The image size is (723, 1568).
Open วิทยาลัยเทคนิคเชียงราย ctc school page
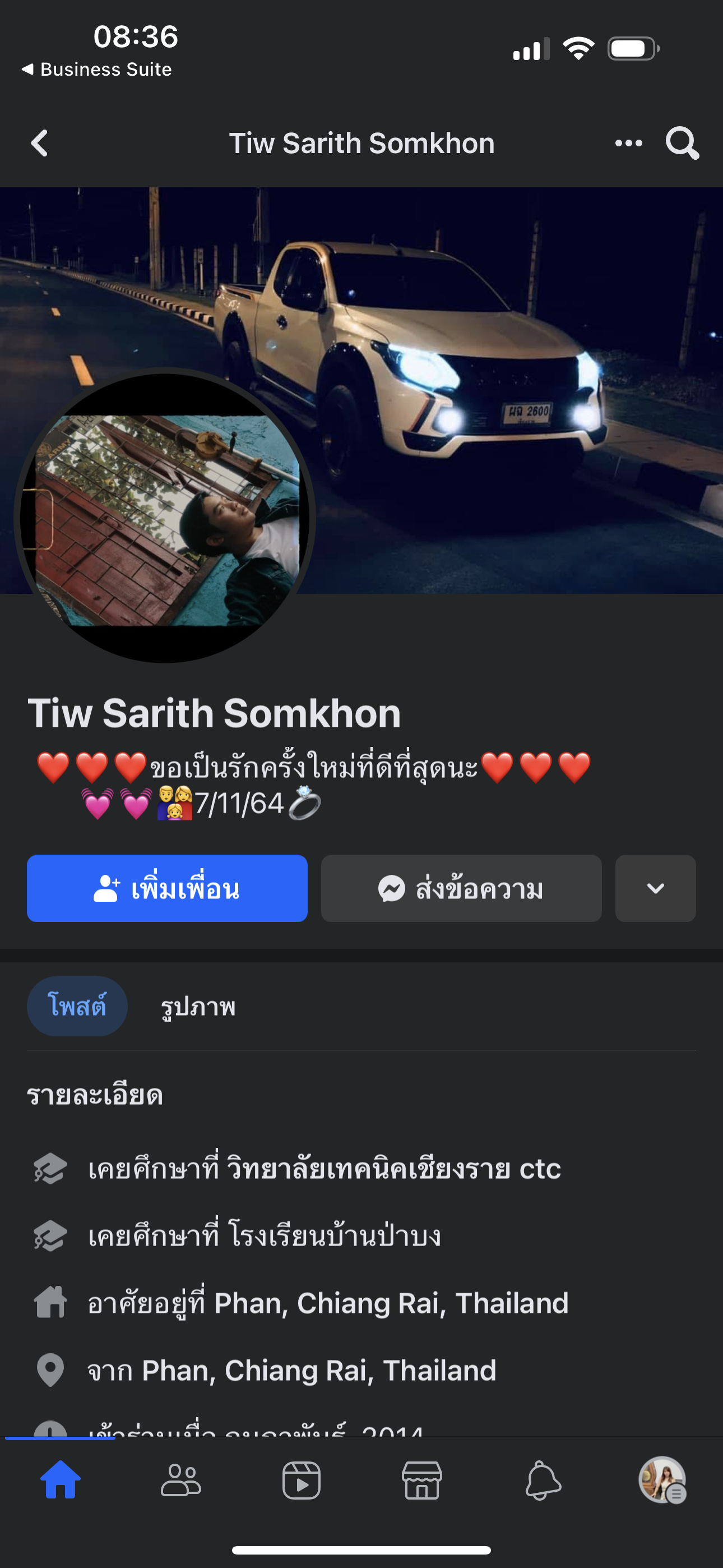point(393,1169)
